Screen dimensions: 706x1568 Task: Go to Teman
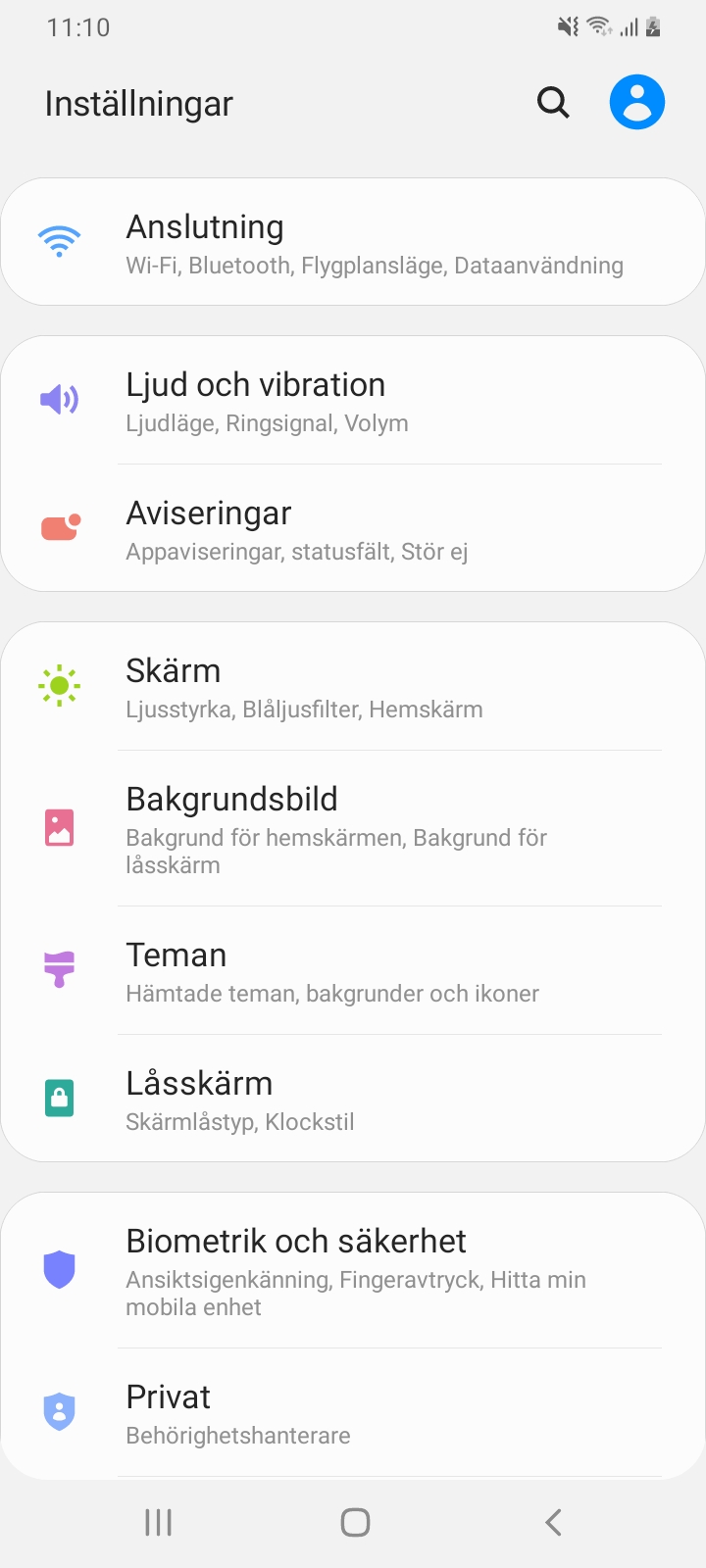pos(353,971)
